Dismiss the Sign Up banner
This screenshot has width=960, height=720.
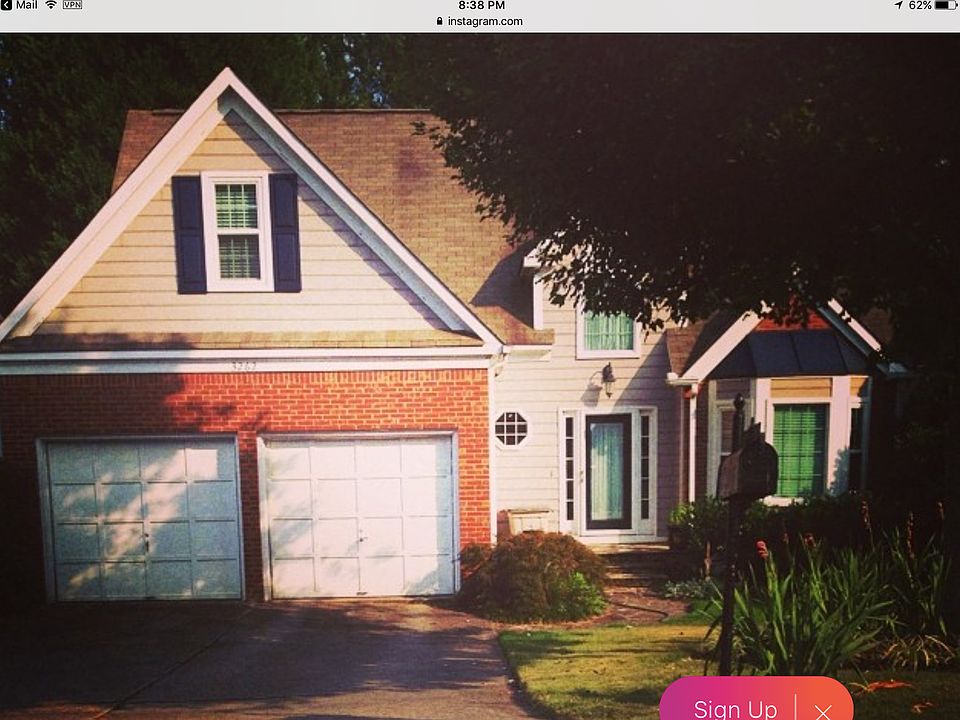pyautogui.click(x=822, y=710)
